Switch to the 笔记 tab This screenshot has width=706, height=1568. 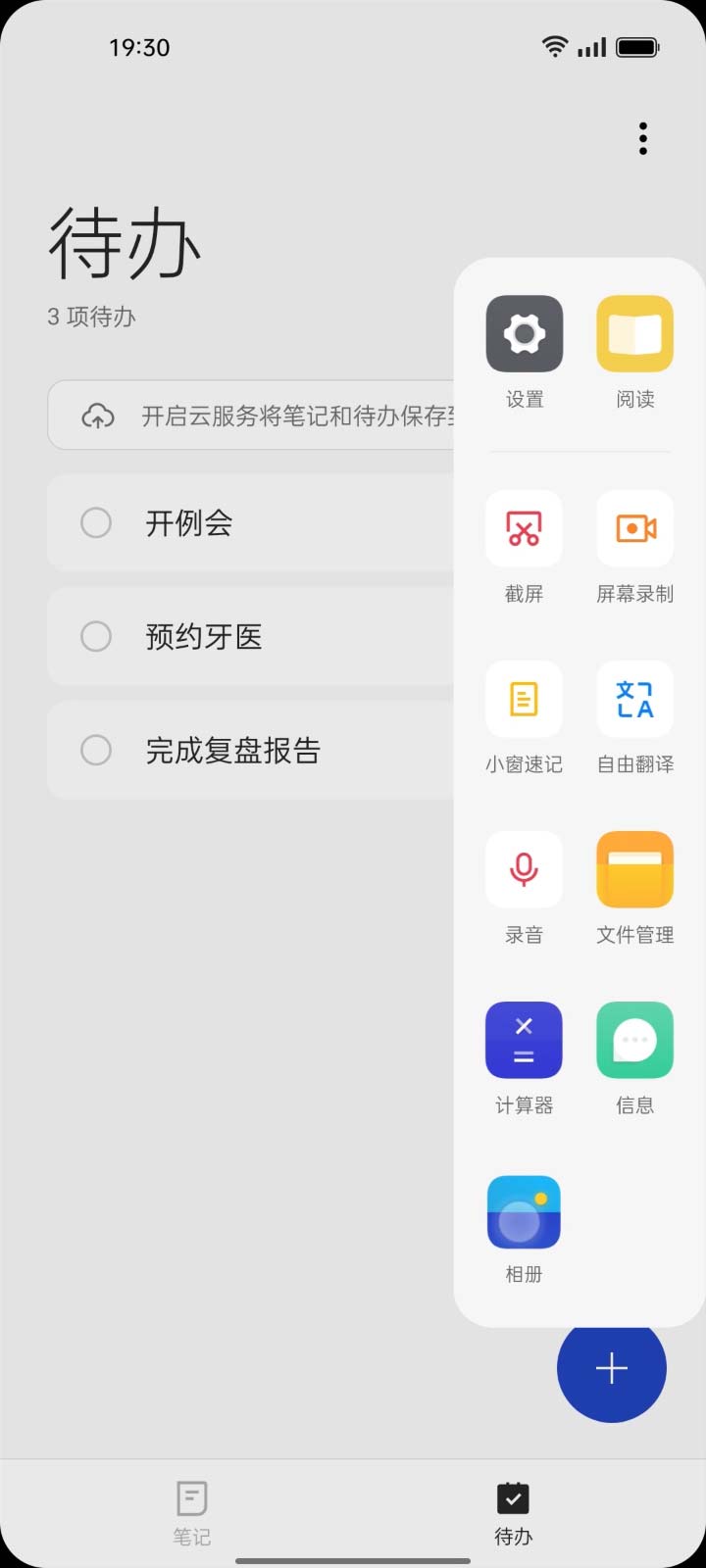coord(192,1512)
